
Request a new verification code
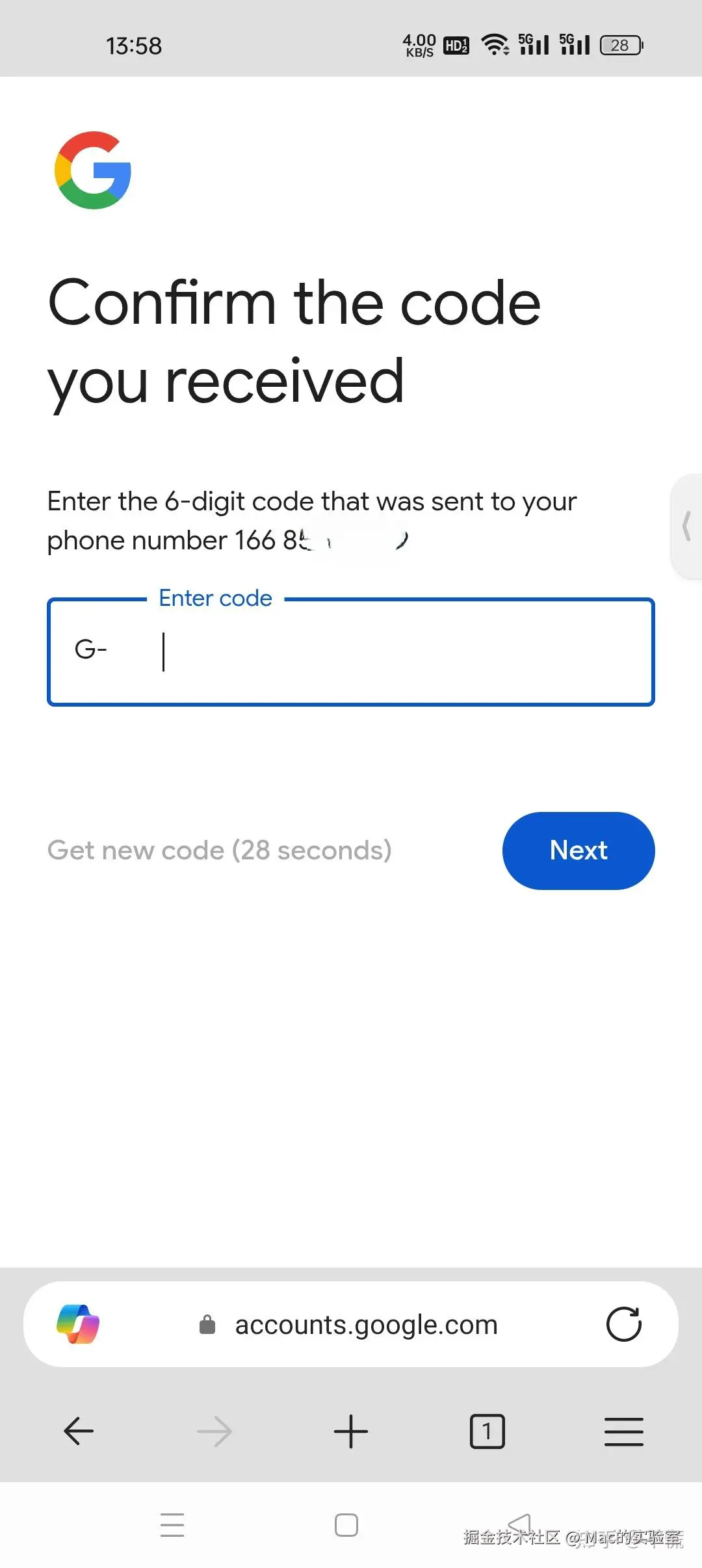click(220, 850)
